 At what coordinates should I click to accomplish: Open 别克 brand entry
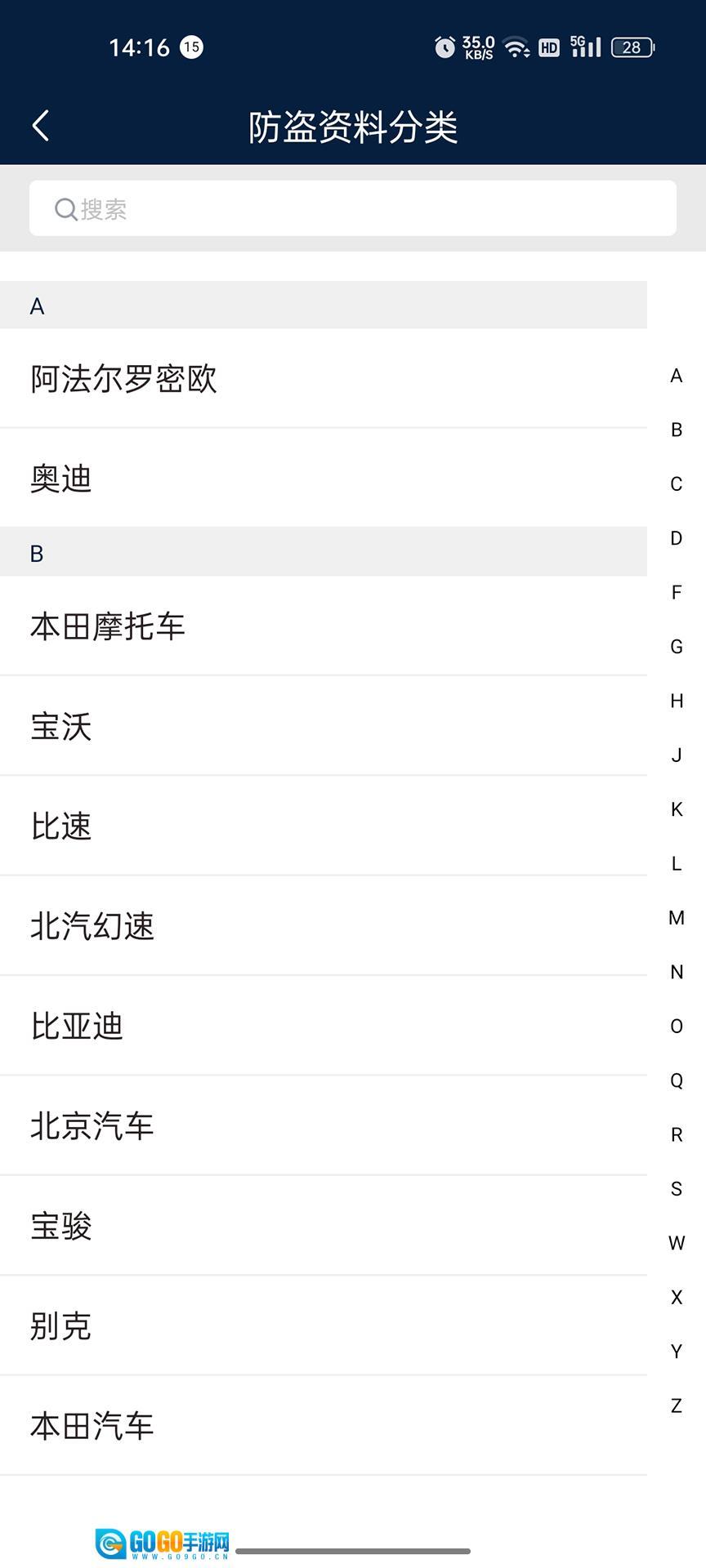324,1325
